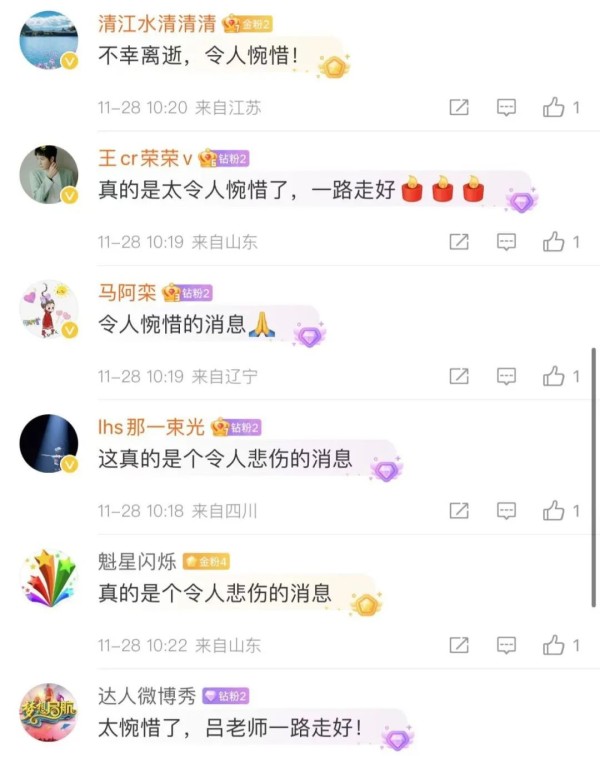Give a thumbs up to 马阿栾's comment
This screenshot has height=758, width=600.
click(554, 376)
